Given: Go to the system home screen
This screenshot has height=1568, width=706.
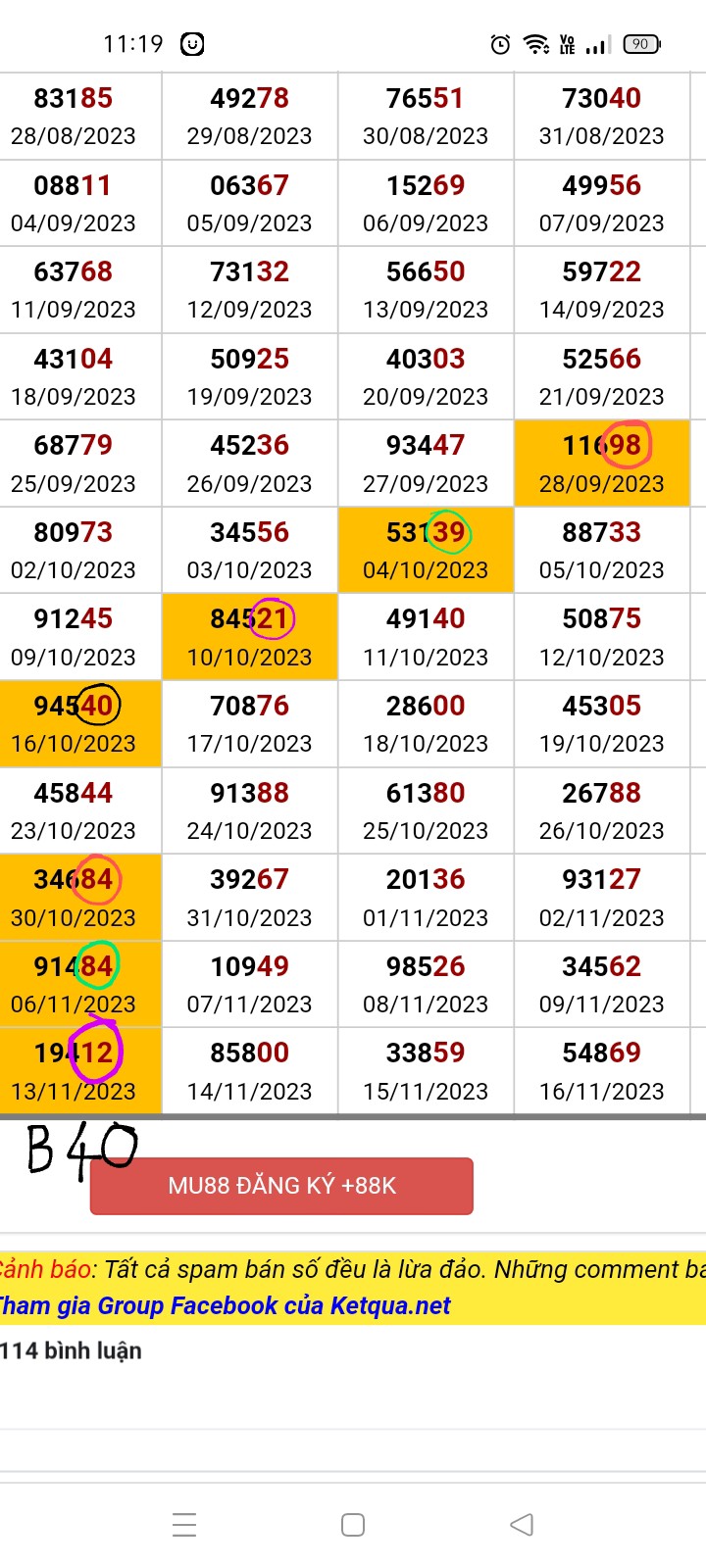Looking at the screenshot, I should tap(353, 1524).
